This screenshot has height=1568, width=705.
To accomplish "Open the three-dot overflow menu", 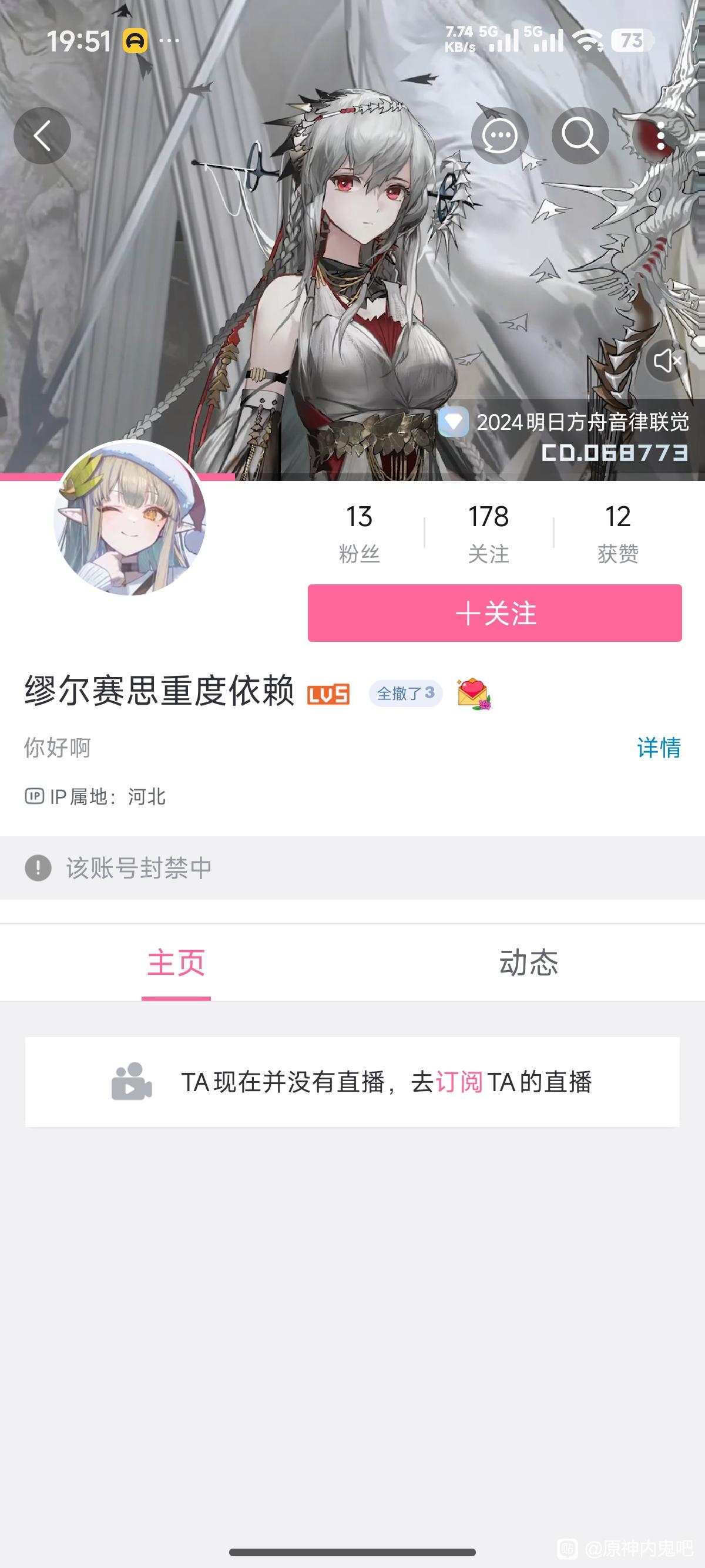I will pyautogui.click(x=660, y=135).
